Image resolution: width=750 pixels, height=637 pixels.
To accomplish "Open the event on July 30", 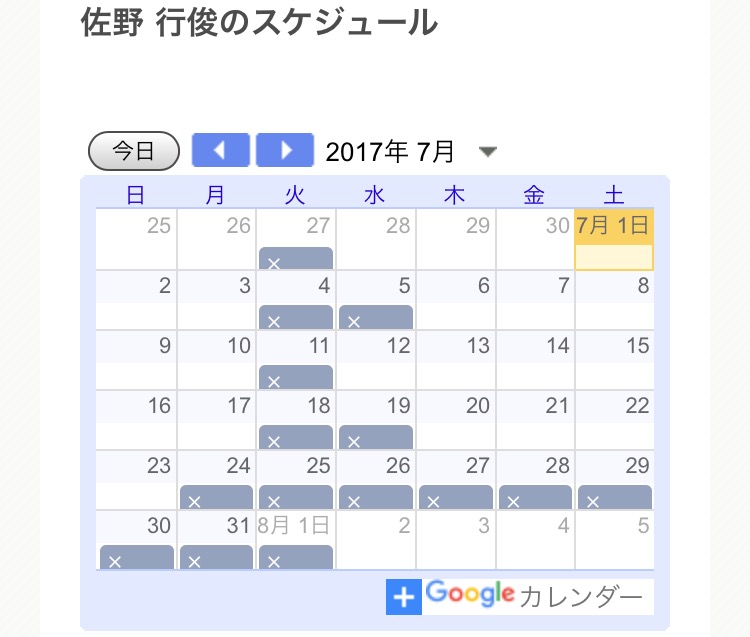I will click(x=137, y=558).
